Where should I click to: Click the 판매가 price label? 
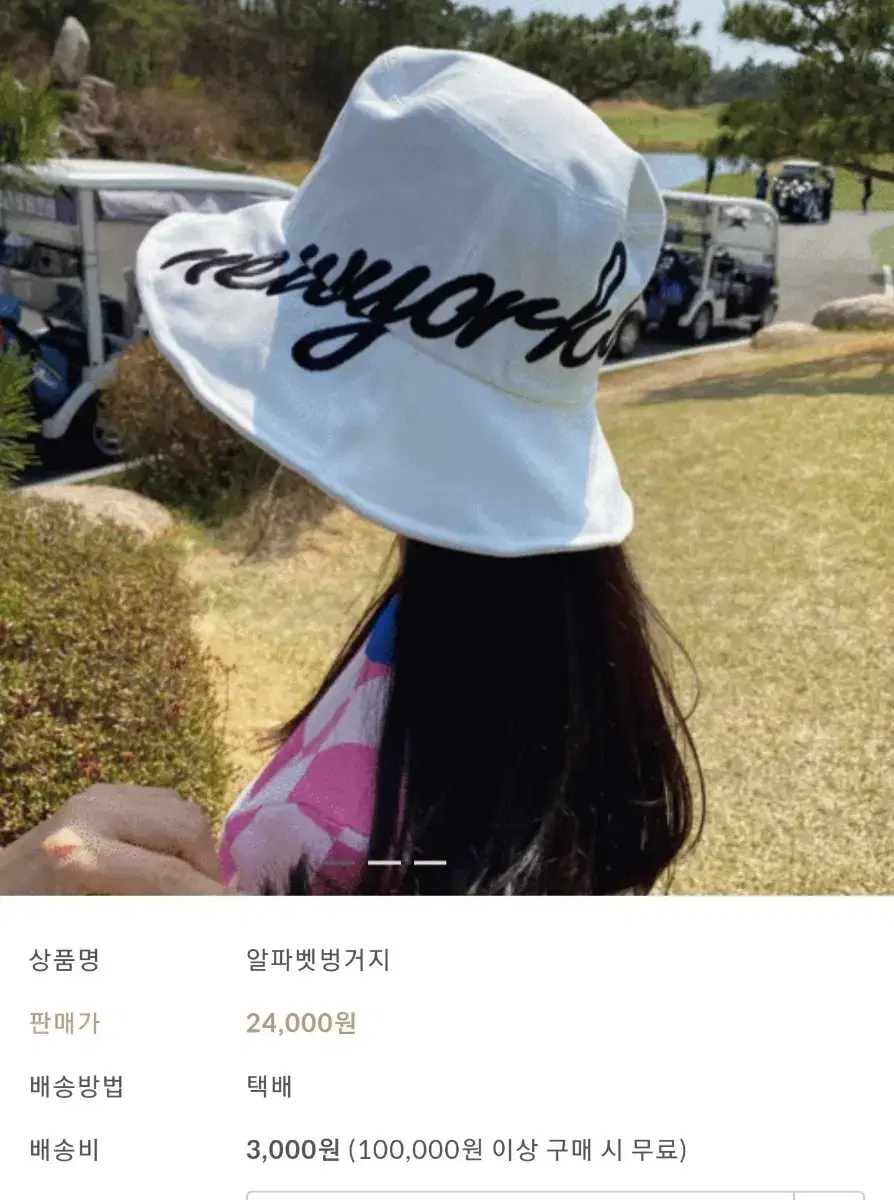[65, 1024]
